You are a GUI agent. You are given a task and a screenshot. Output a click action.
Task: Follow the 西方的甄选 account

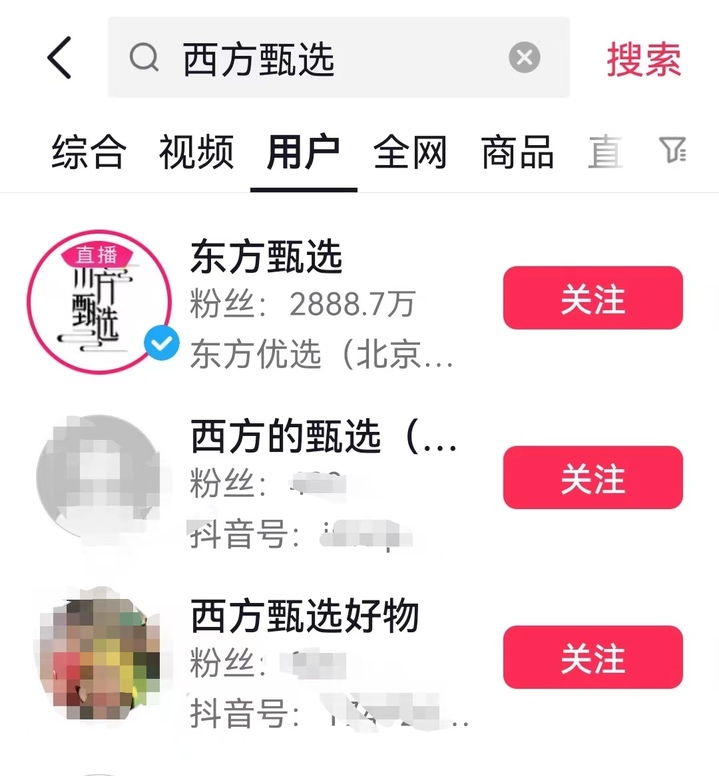592,478
